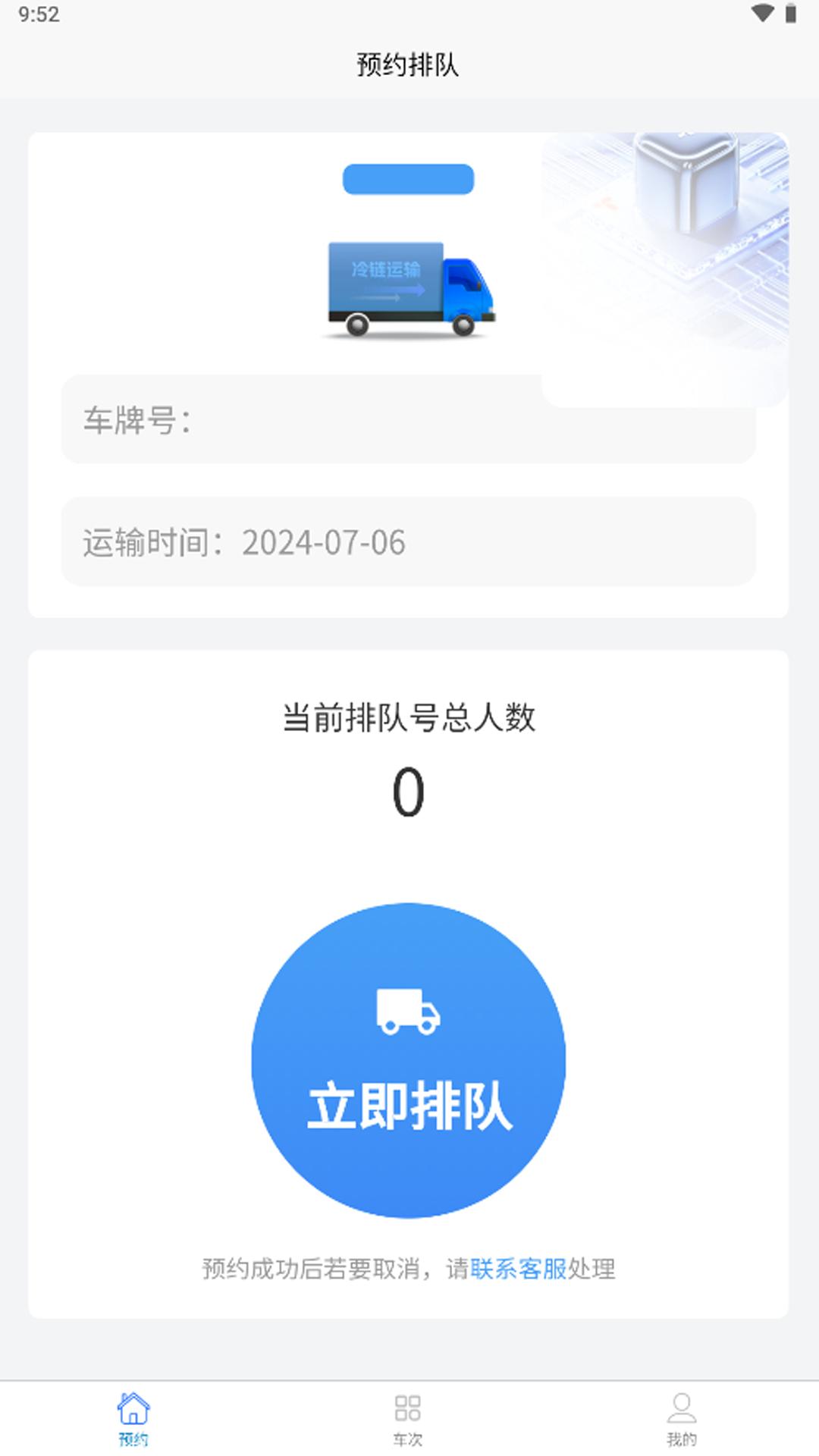Select the 预约 home icon
The width and height of the screenshot is (819, 1456).
click(135, 1407)
